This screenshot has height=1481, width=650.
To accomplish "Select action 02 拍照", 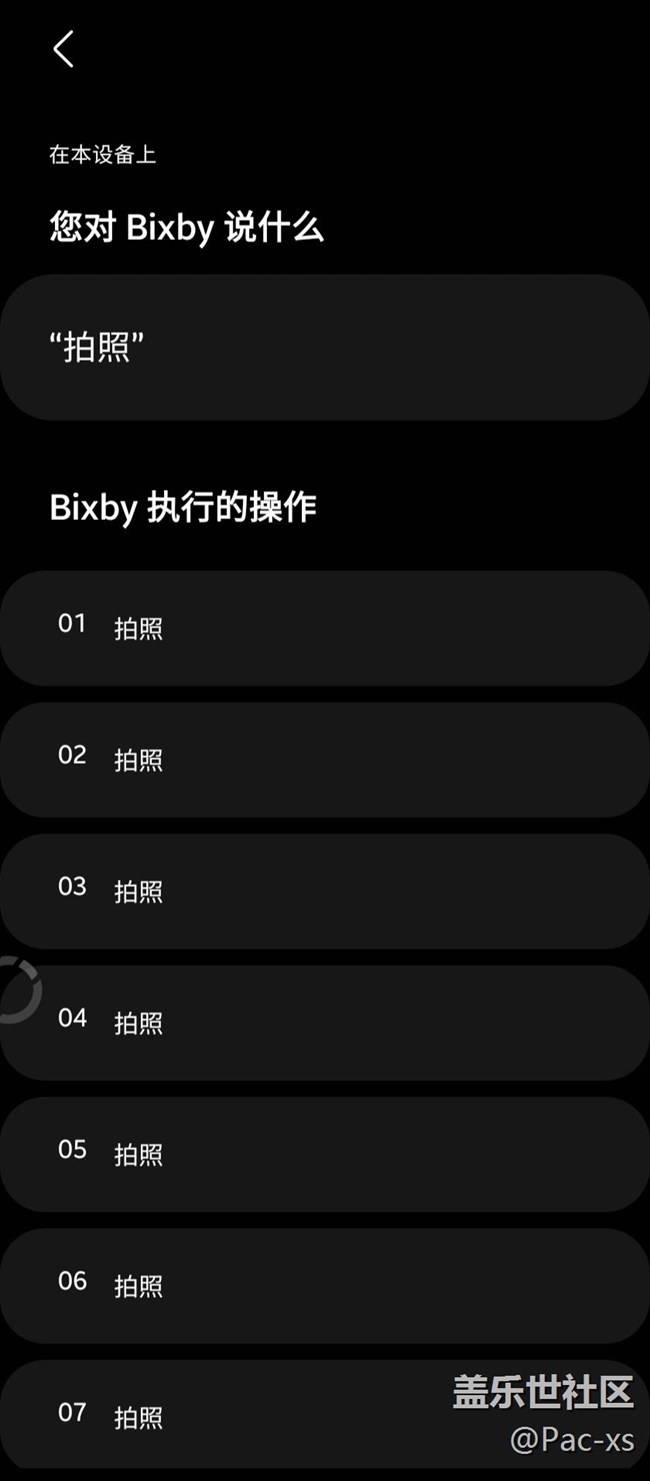I will (x=324, y=759).
